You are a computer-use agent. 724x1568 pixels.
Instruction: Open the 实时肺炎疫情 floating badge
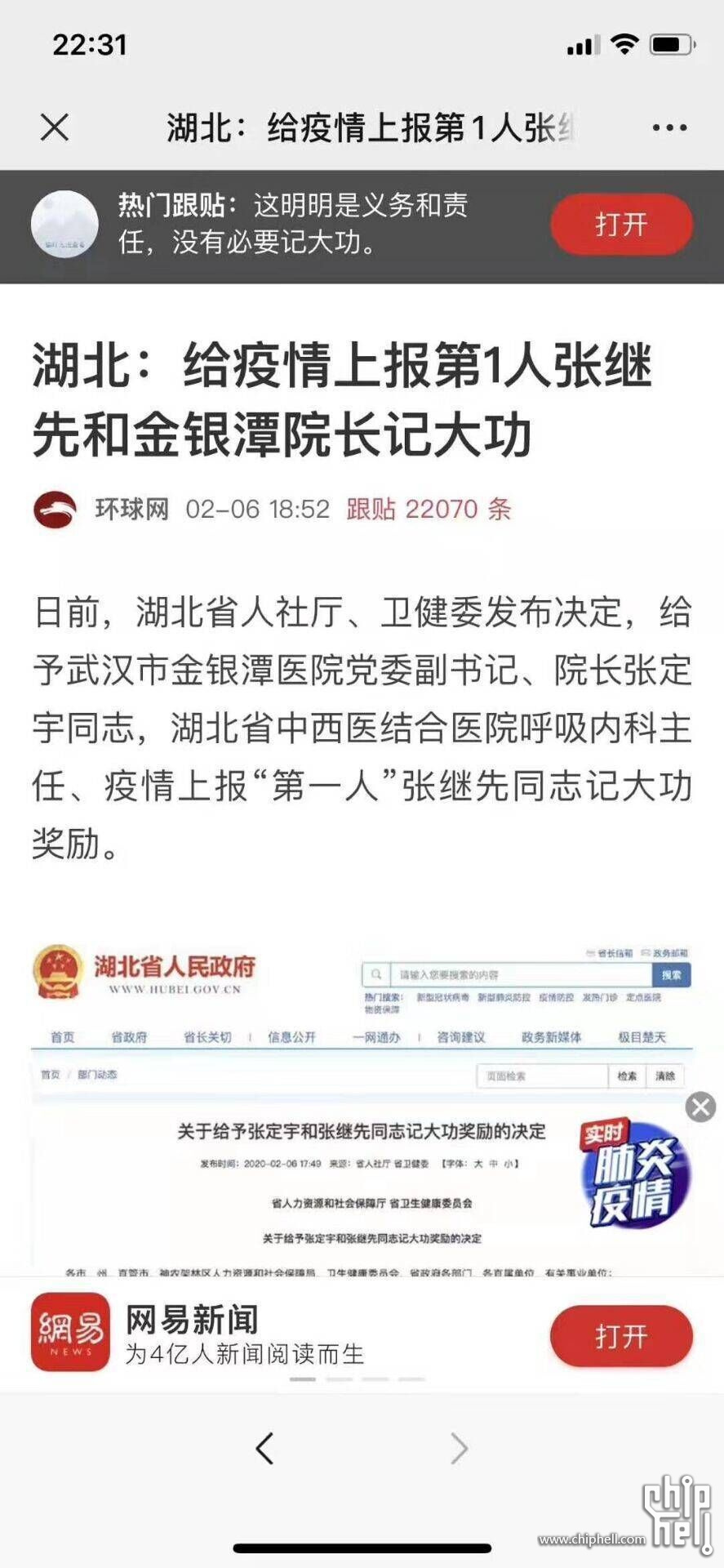pyautogui.click(x=633, y=1177)
